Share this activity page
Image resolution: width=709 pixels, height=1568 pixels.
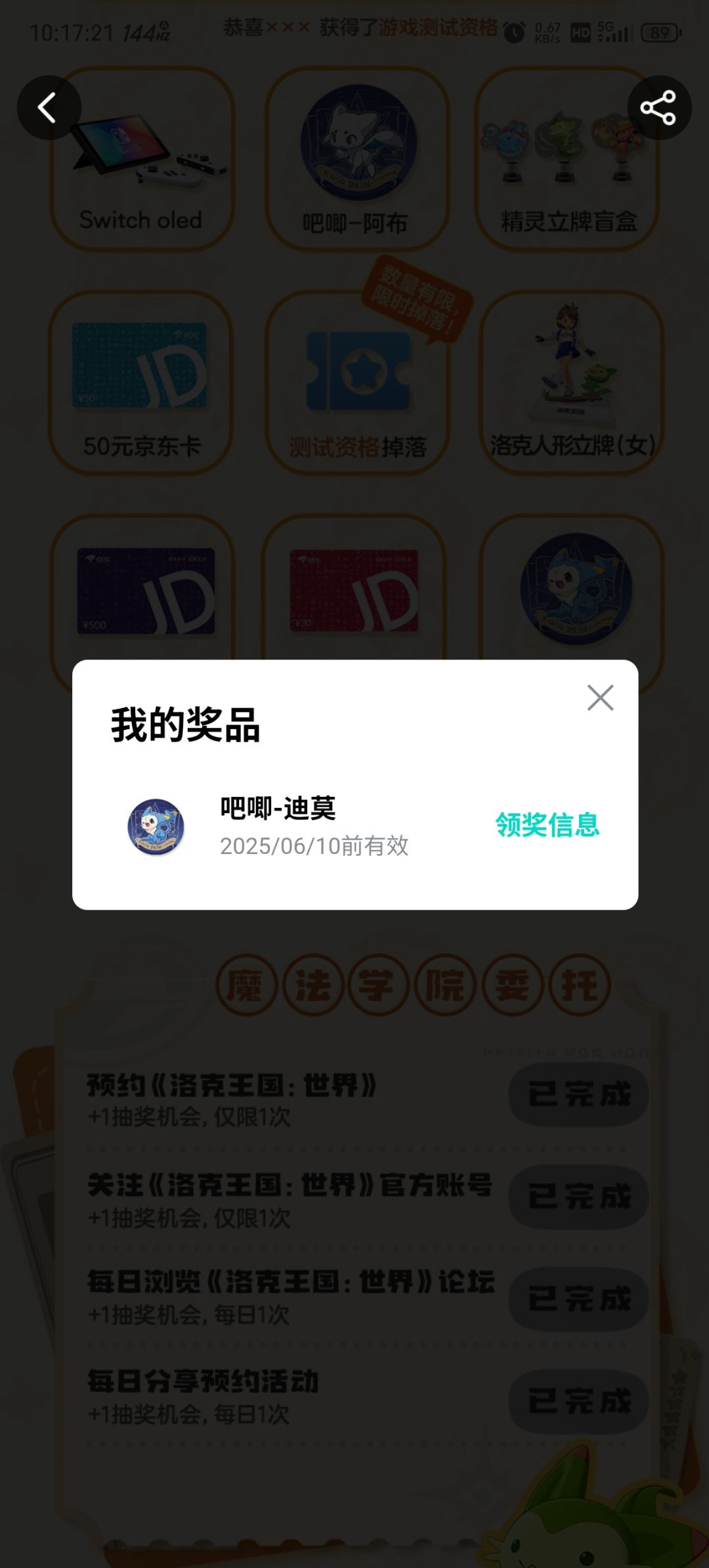658,108
